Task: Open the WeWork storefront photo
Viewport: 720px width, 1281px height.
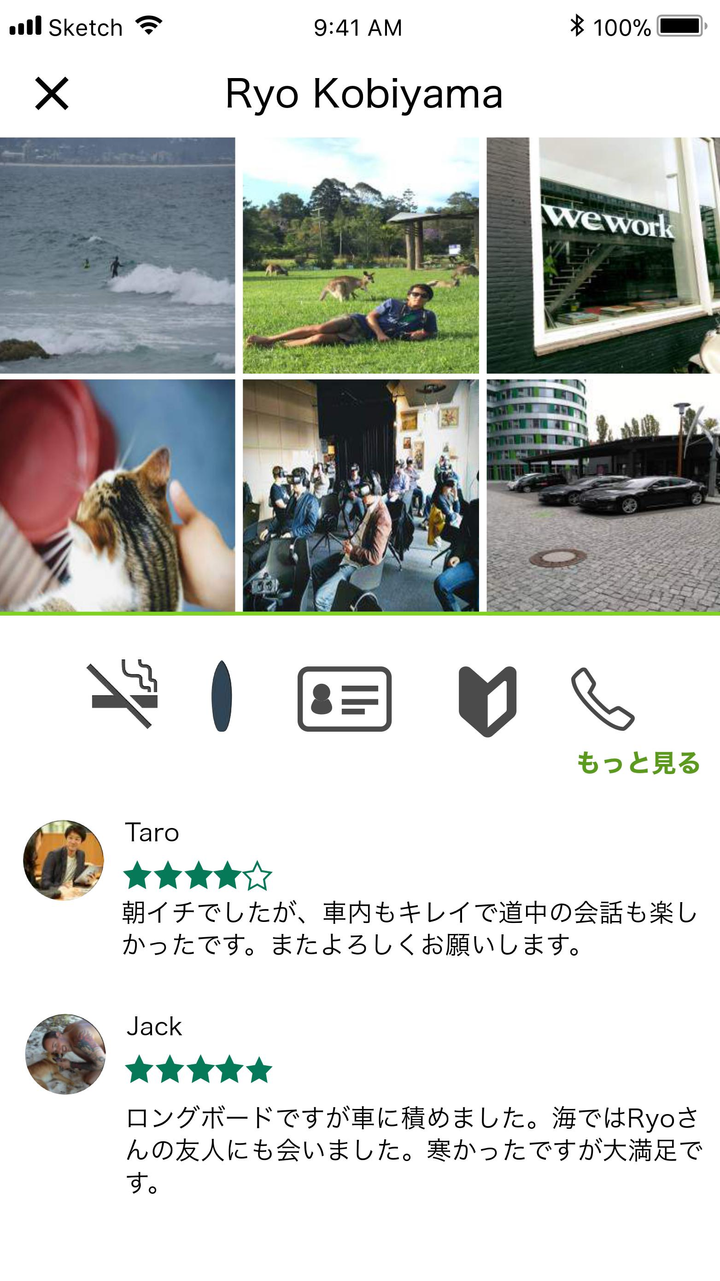Action: tap(603, 255)
